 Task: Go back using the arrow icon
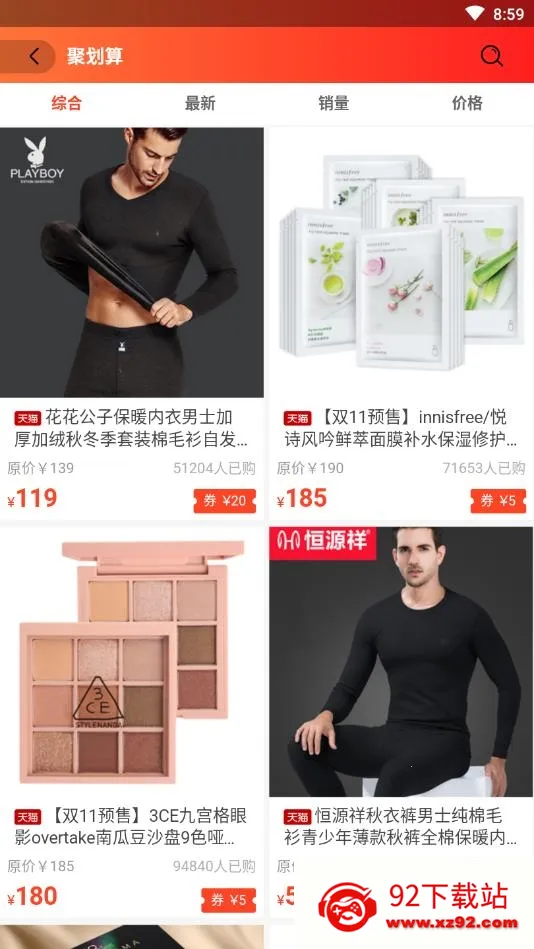click(x=34, y=56)
